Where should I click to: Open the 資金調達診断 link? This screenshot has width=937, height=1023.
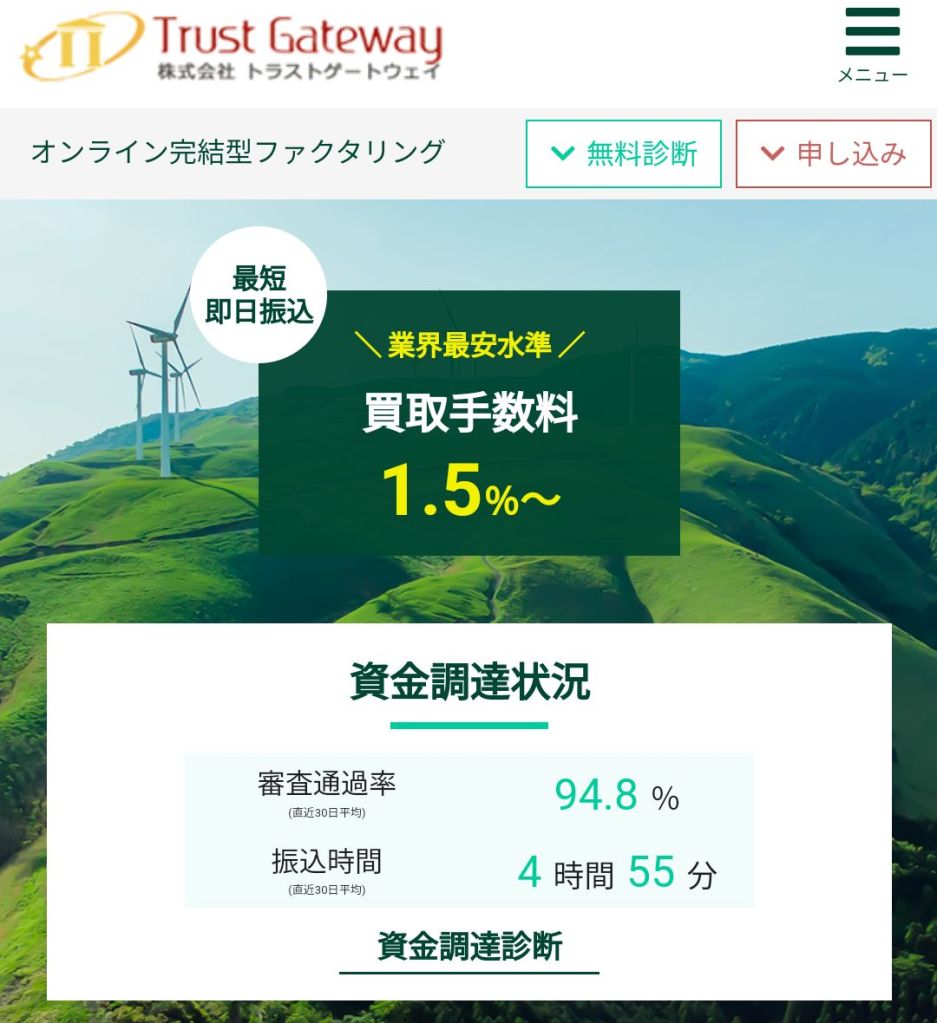469,946
